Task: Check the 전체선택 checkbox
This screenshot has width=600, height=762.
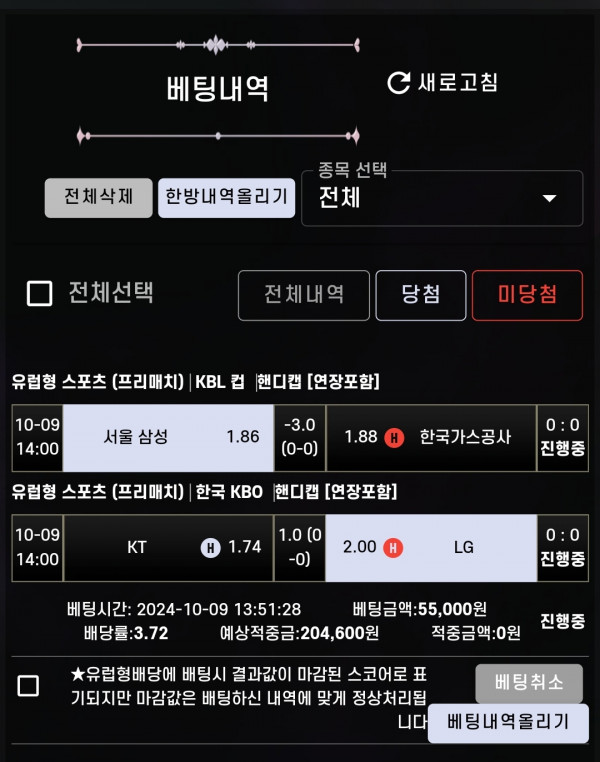Action: (x=40, y=294)
